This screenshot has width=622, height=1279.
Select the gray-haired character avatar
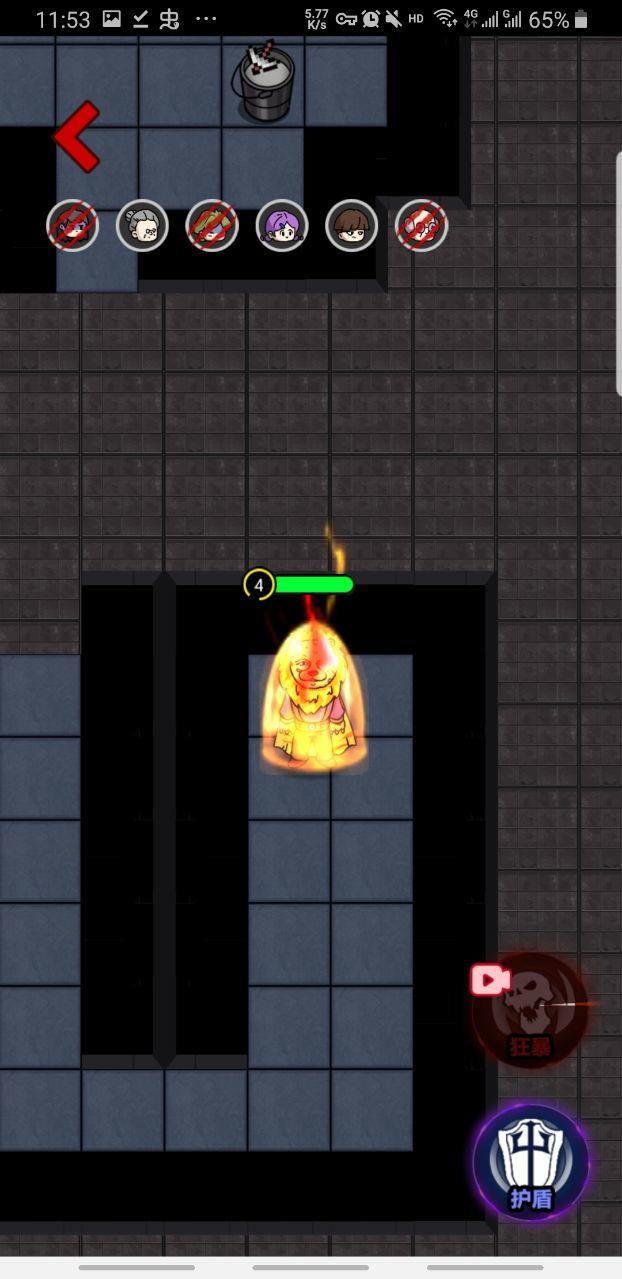143,226
